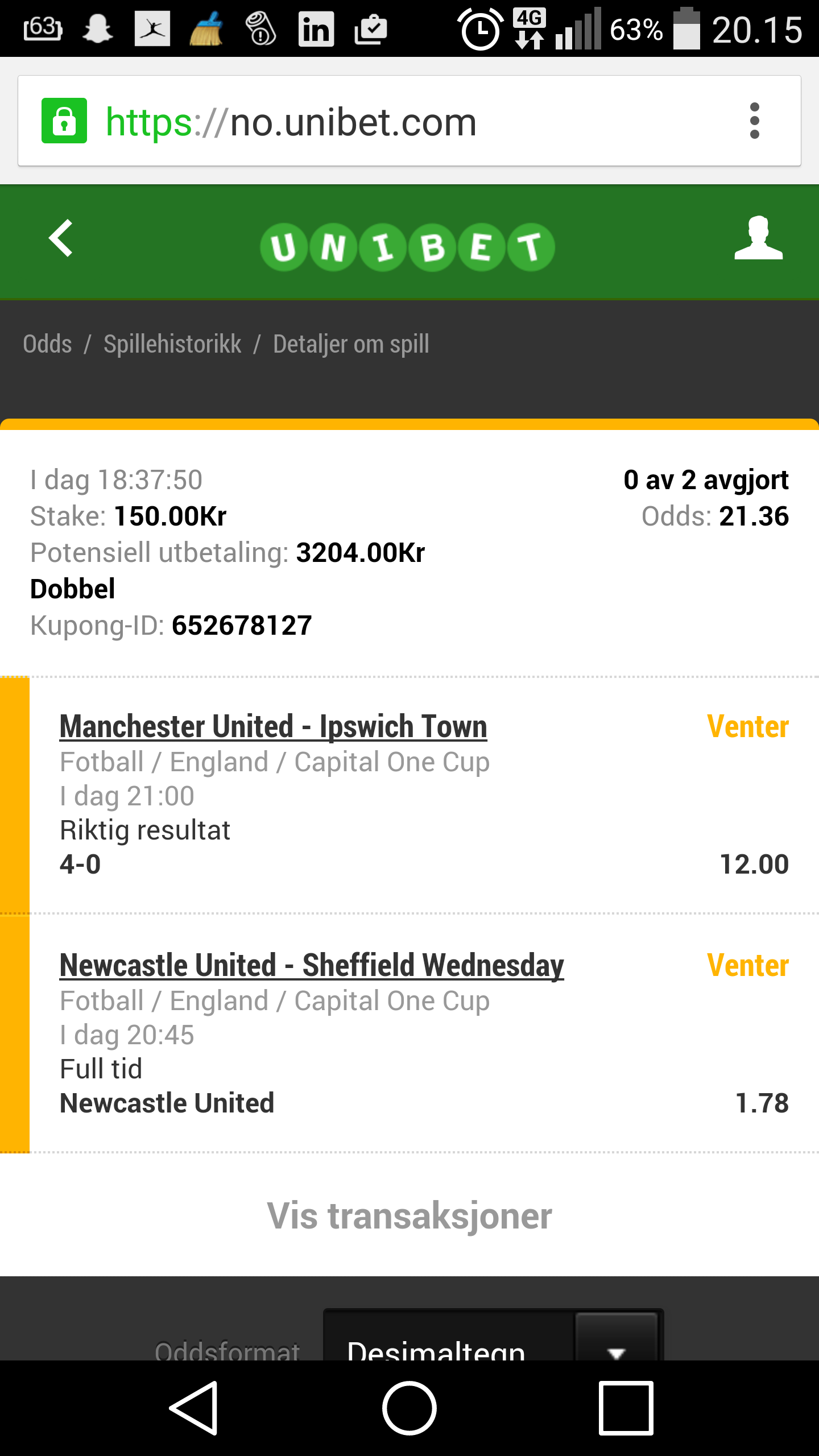Open the Spillehistorikk breadcrumb

(172, 344)
